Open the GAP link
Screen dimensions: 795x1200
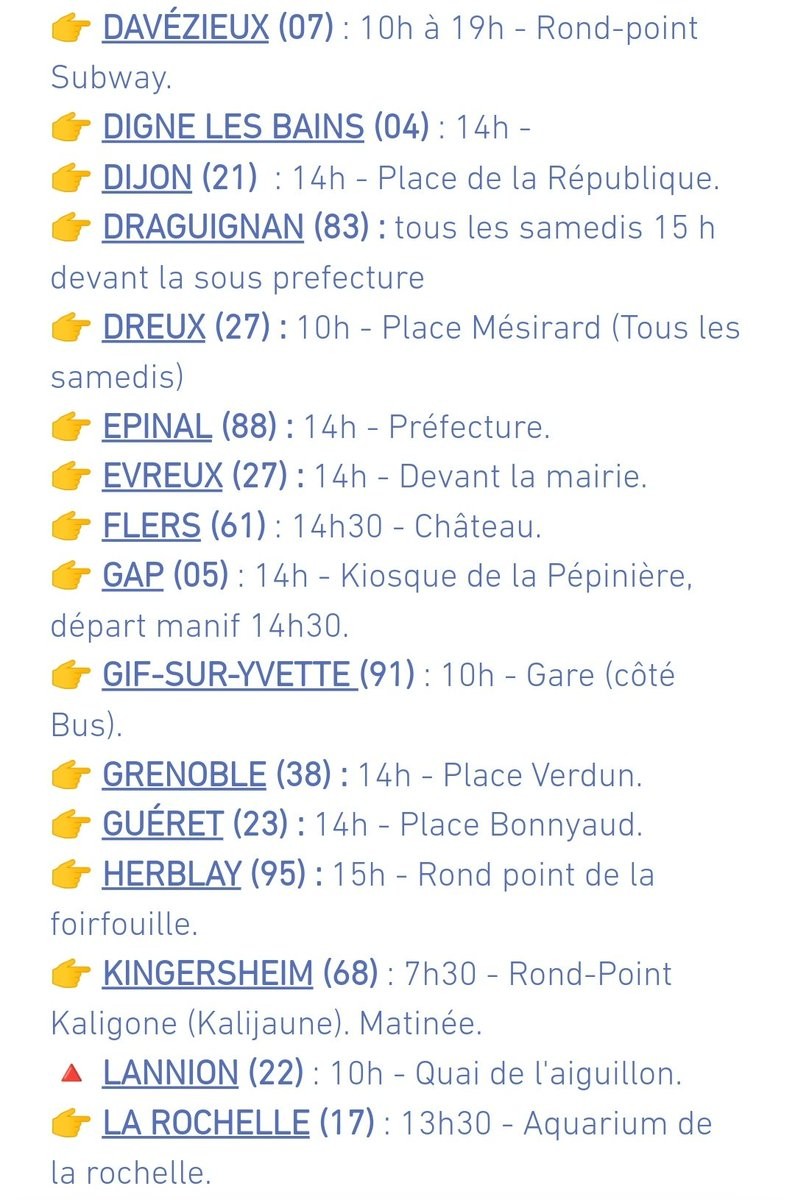click(132, 576)
